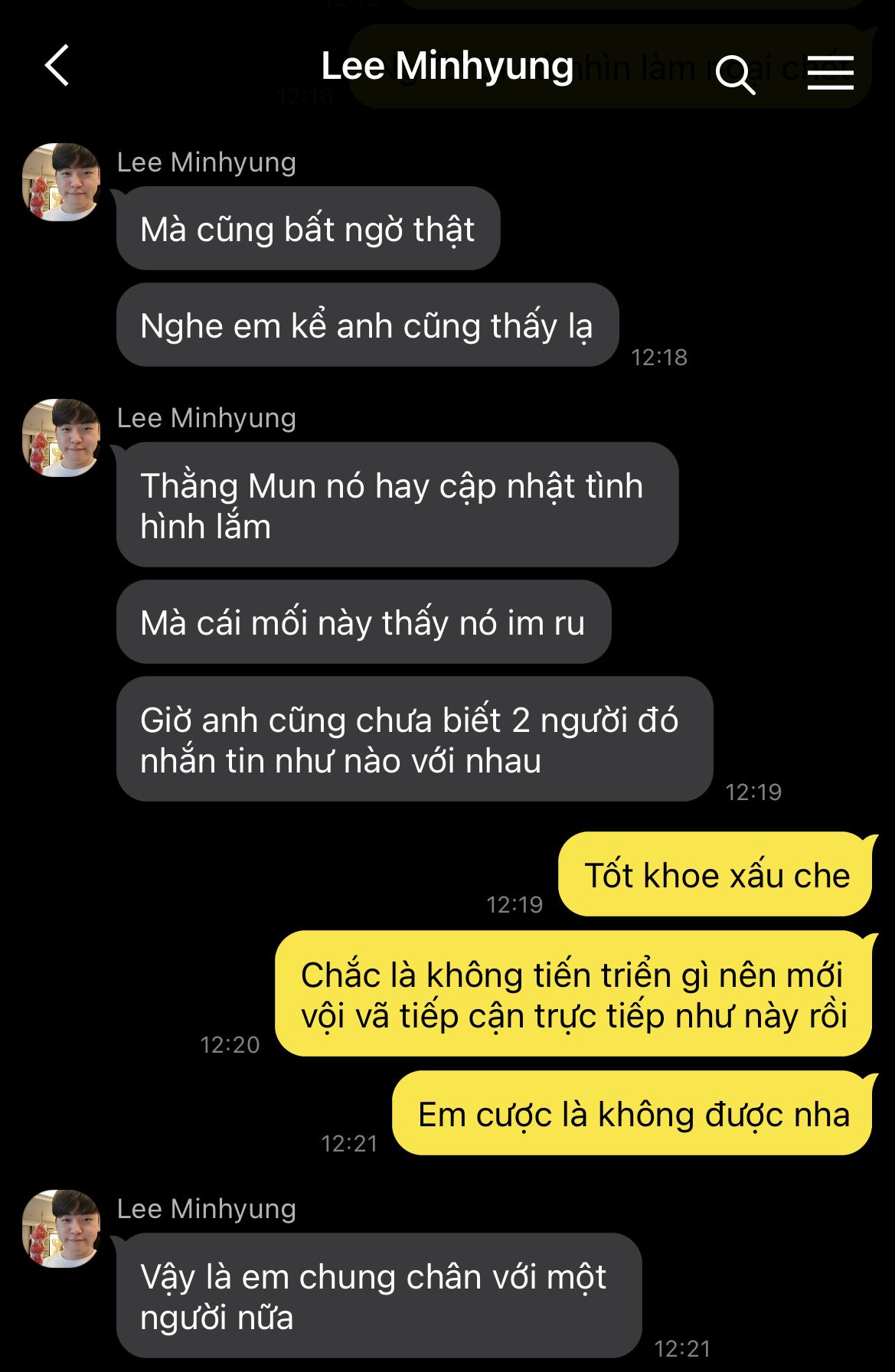
Task: Open the chat room menu
Action: pos(830,73)
